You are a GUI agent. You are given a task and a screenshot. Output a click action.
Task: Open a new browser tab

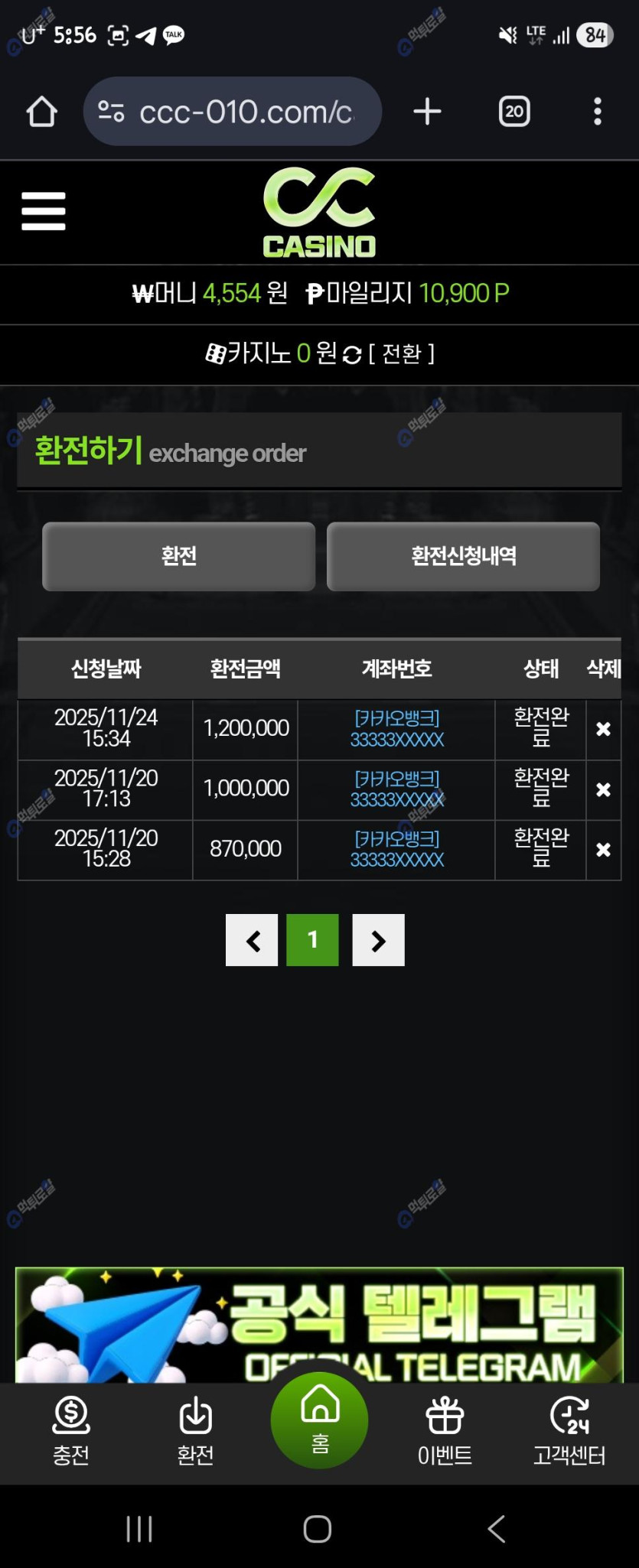(x=427, y=112)
